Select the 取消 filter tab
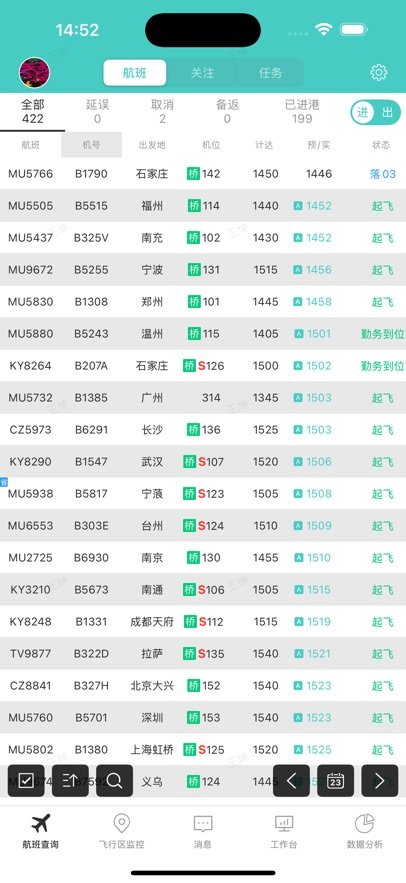The width and height of the screenshot is (406, 883). tap(162, 112)
